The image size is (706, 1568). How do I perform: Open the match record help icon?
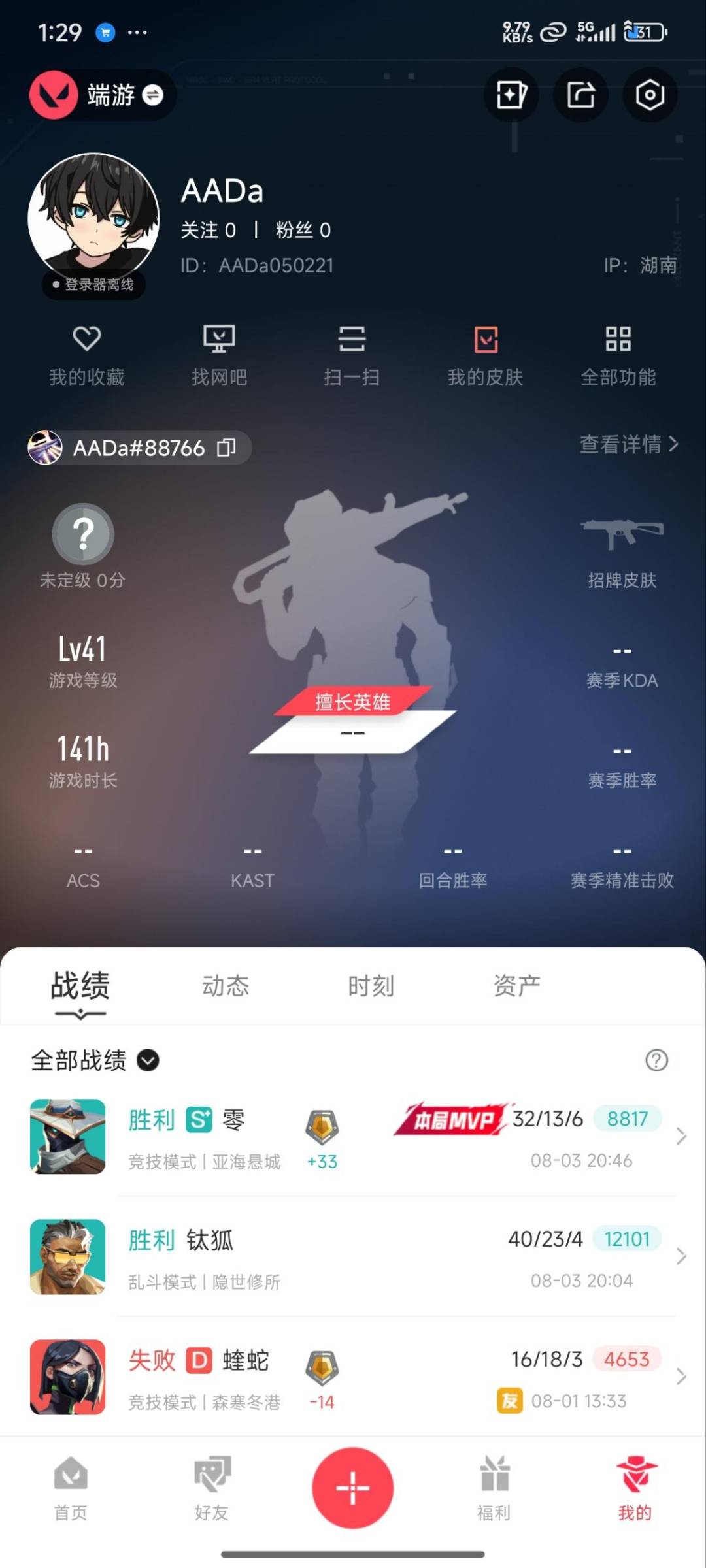(656, 1060)
